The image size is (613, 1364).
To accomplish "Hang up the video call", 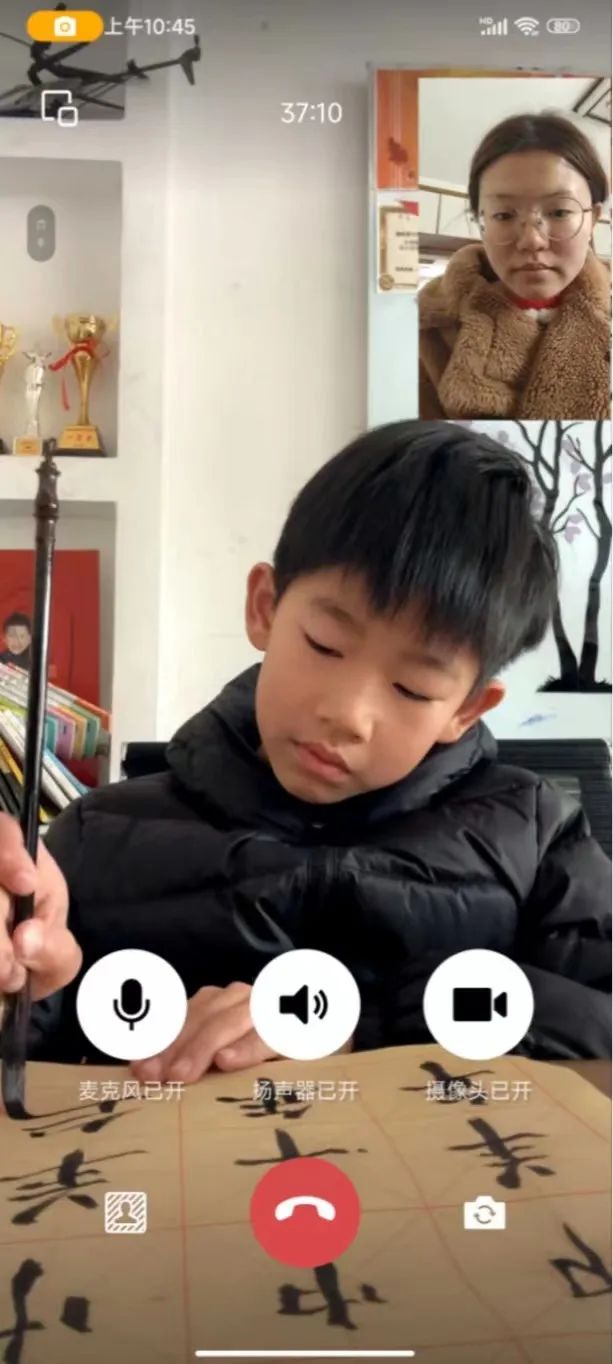I will click(305, 1212).
